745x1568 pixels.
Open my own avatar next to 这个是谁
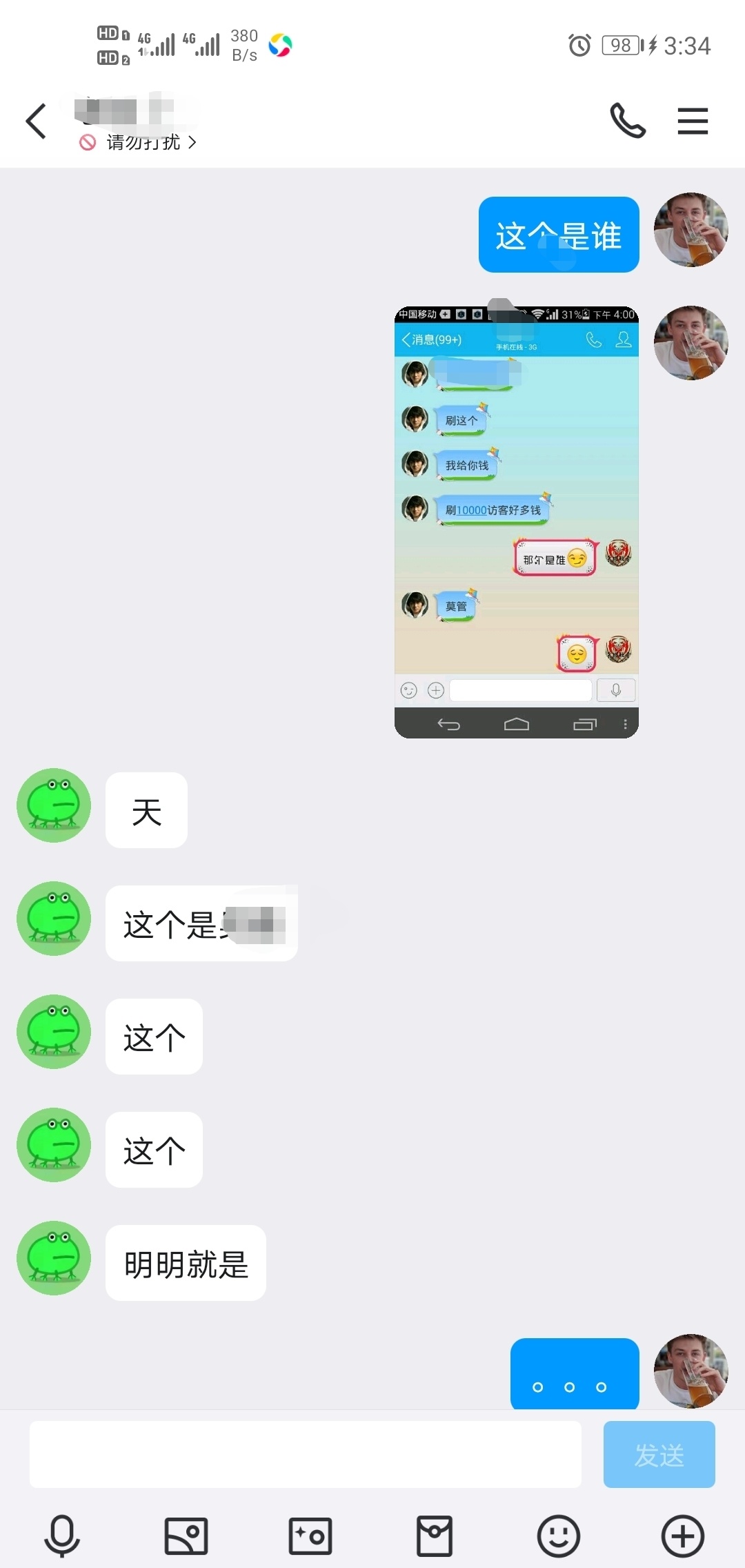click(691, 230)
